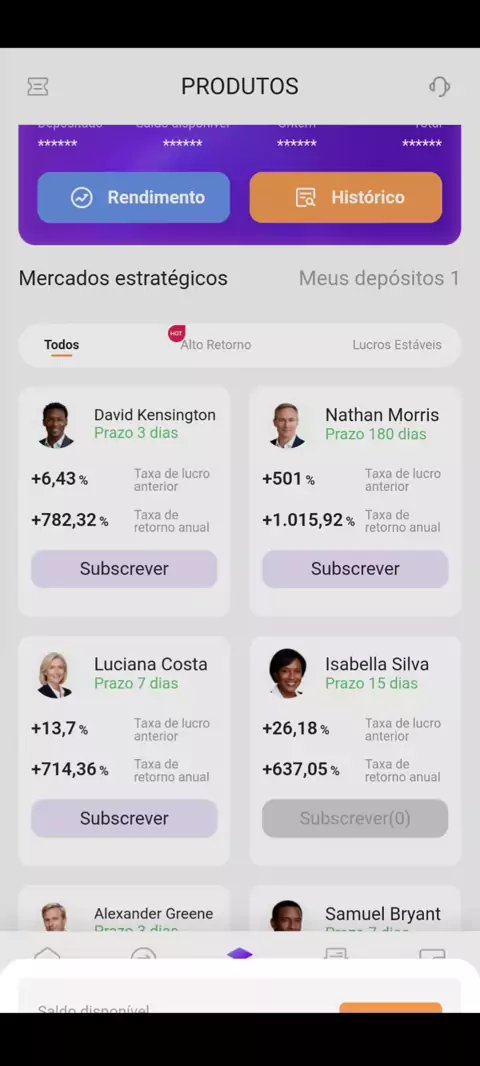
Task: Tap Subscrever(0) on Isabella Silva's card
Action: [355, 819]
